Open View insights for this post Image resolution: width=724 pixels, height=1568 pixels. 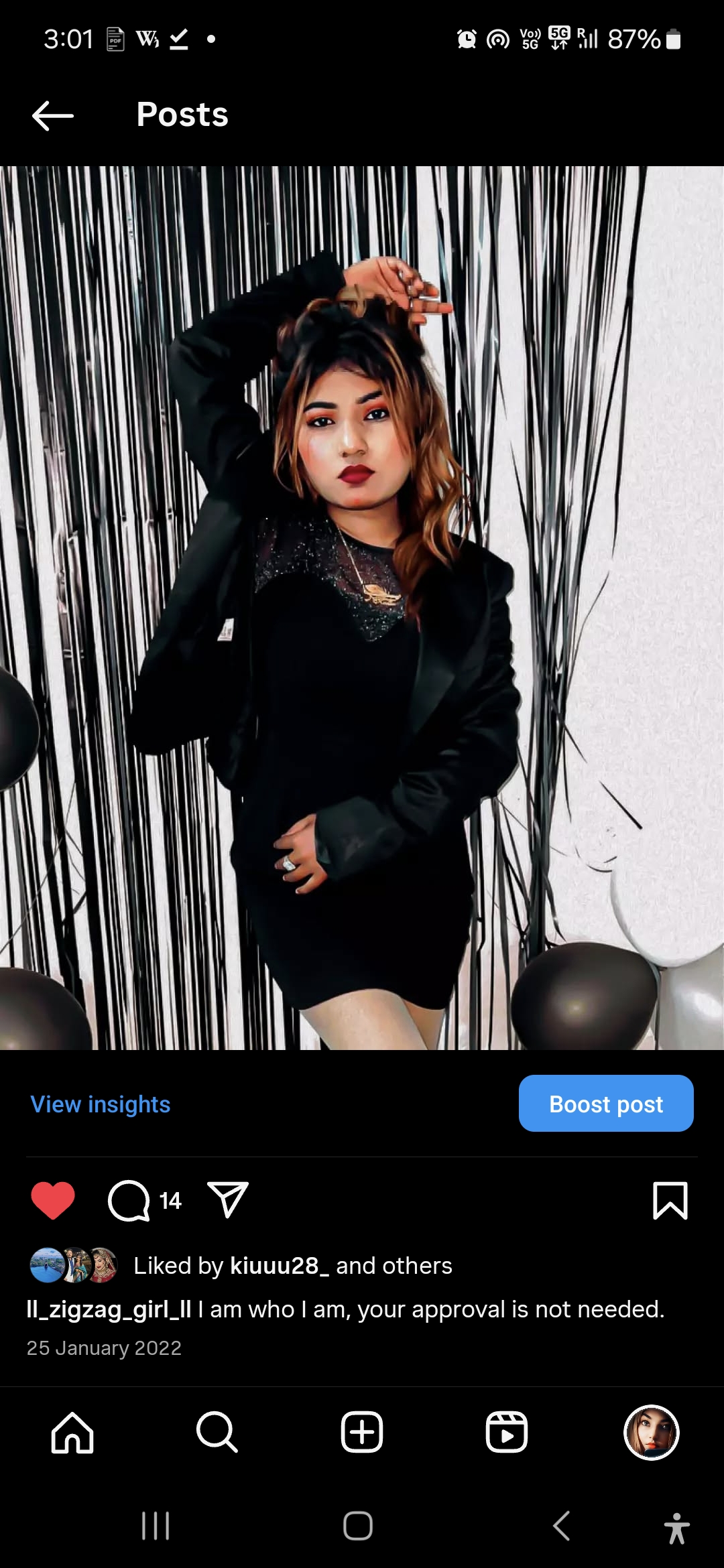pyautogui.click(x=101, y=1104)
